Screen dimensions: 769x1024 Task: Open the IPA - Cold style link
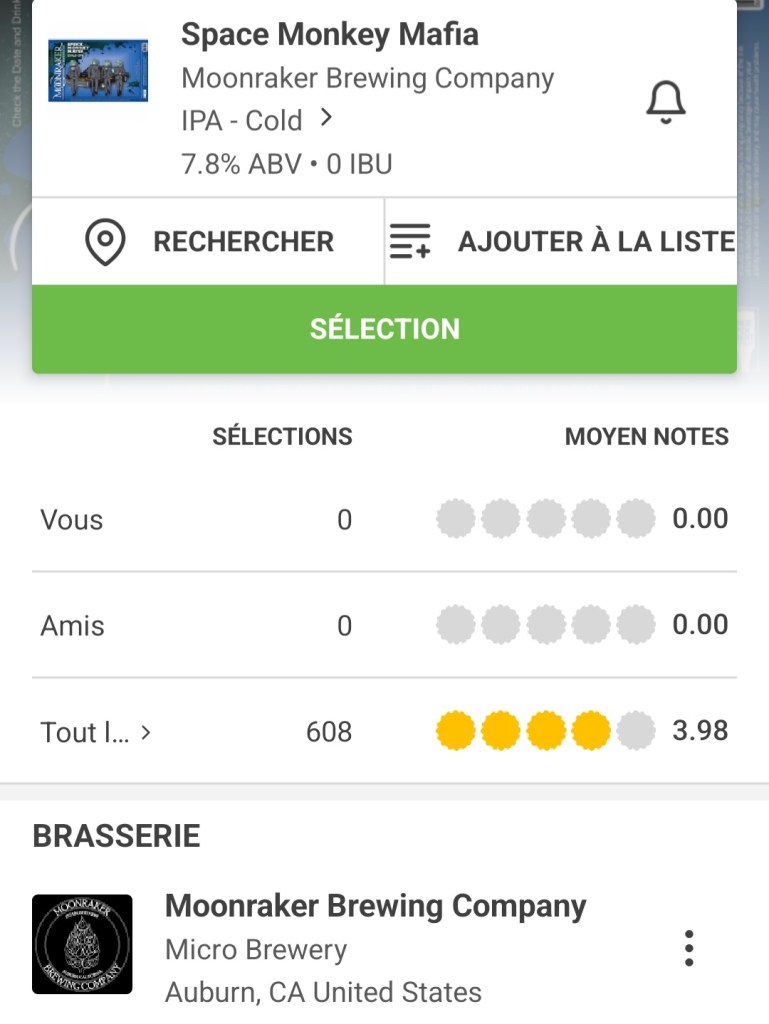256,120
